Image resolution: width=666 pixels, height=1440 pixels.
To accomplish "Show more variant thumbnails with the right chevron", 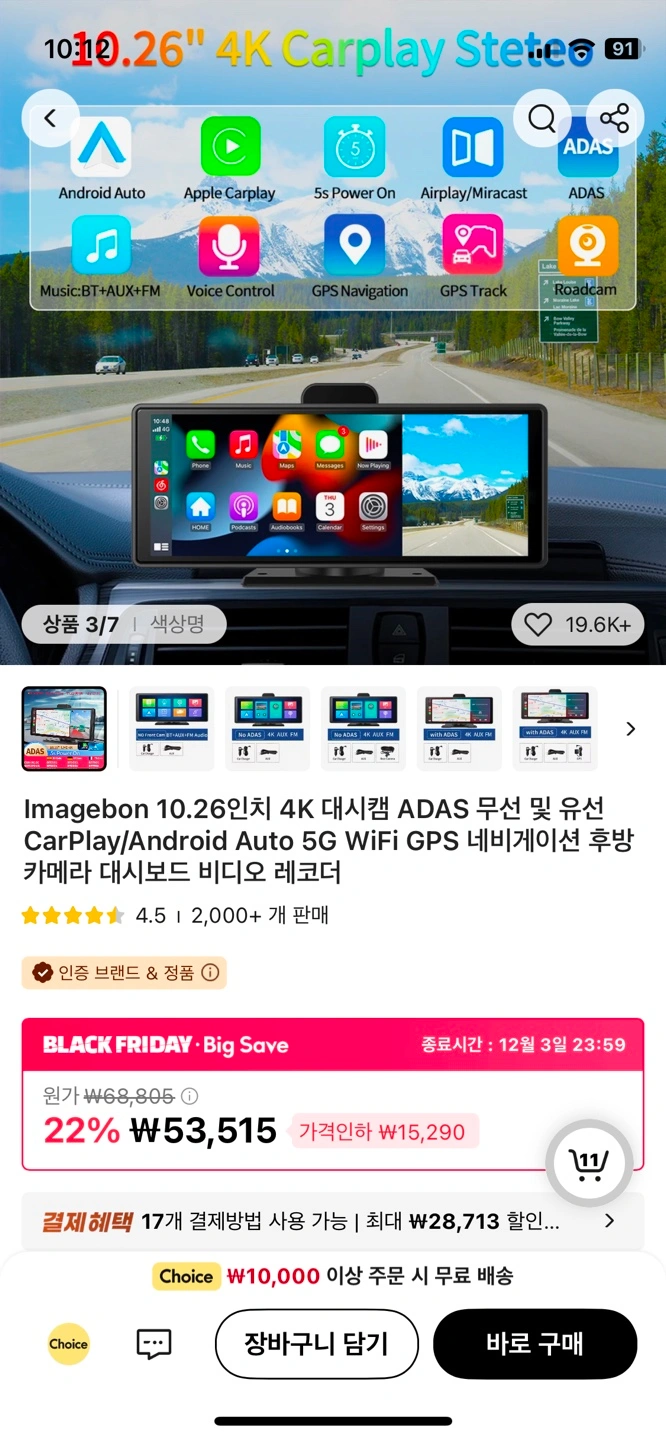I will pos(630,729).
